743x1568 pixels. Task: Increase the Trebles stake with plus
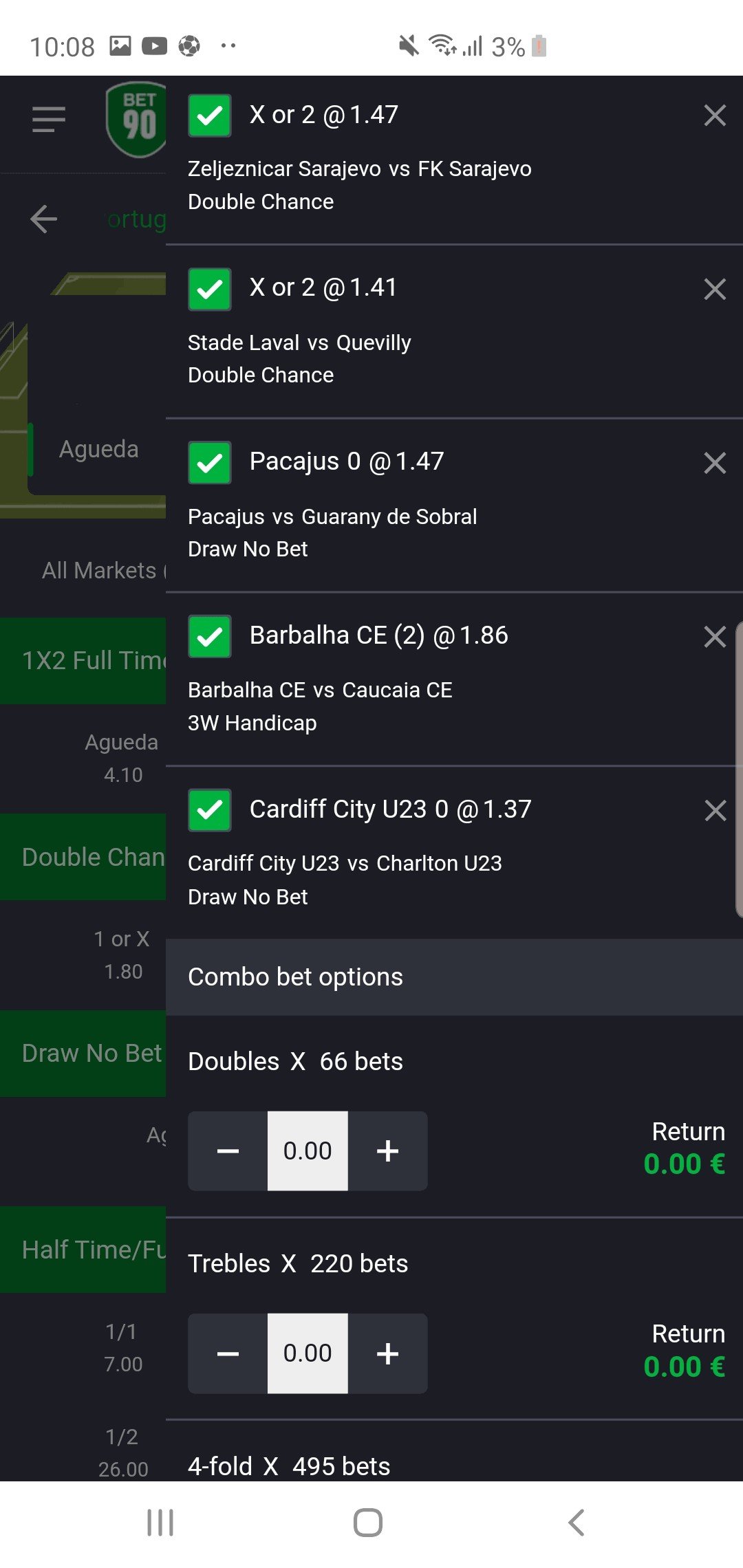coord(387,1353)
